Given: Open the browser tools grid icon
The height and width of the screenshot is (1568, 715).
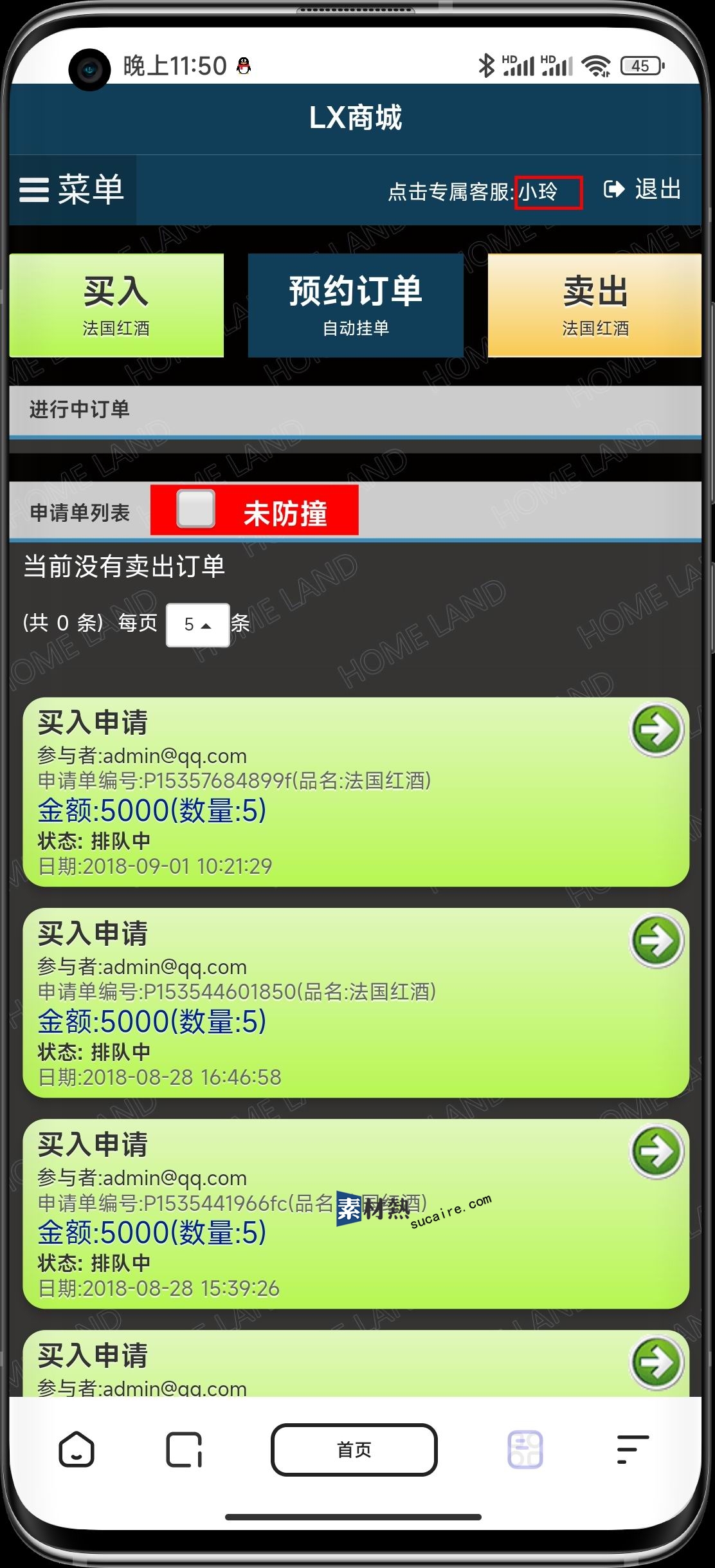Looking at the screenshot, I should 525,1450.
